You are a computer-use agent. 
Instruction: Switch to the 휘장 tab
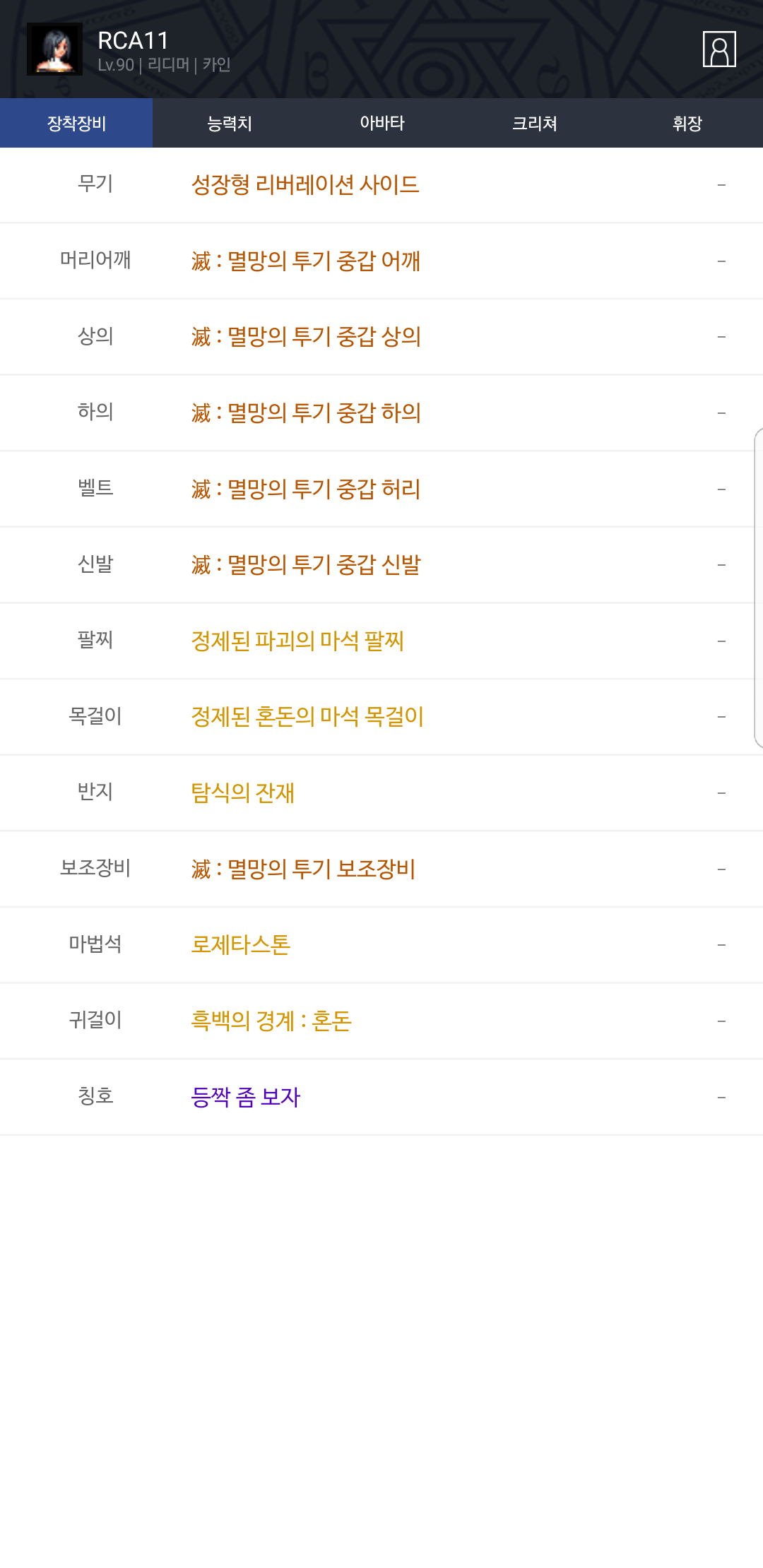click(x=687, y=123)
